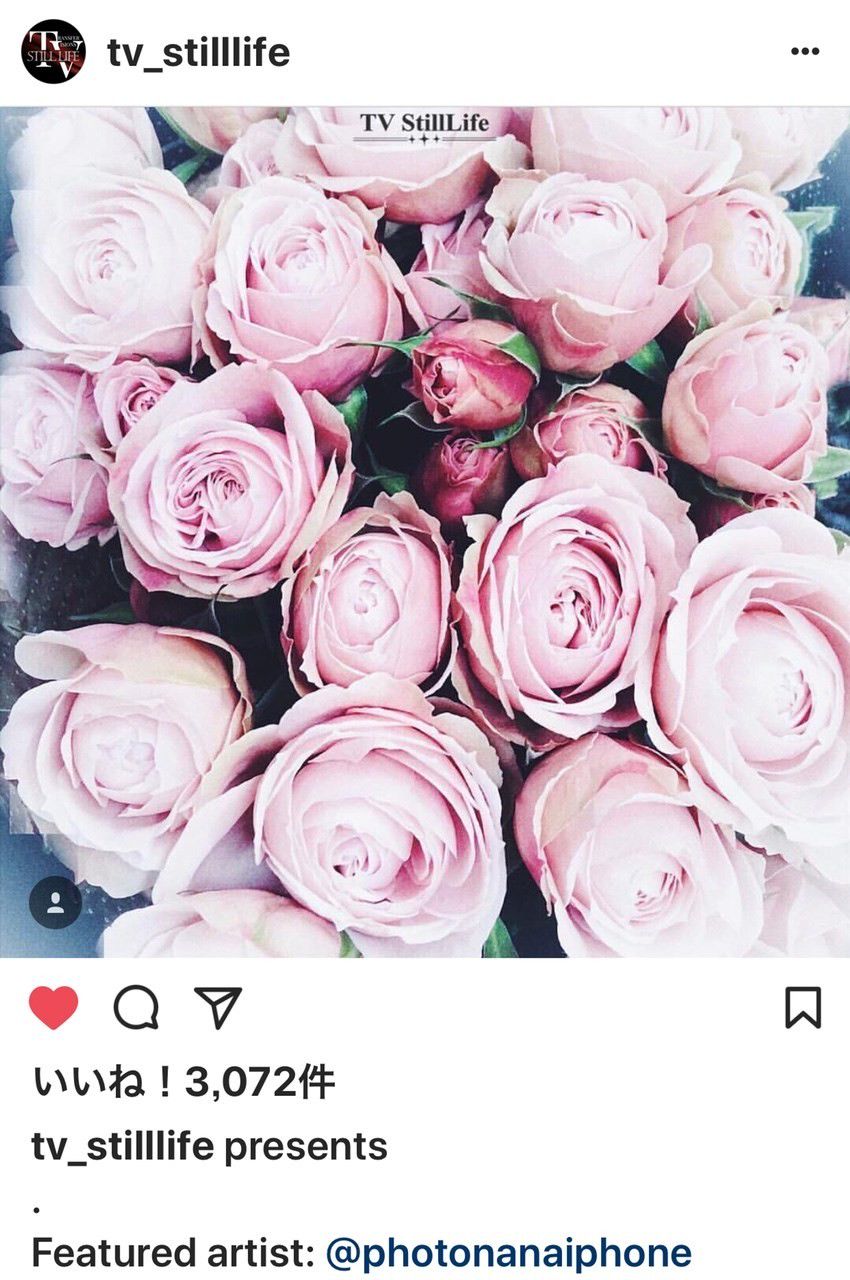Share the post via paper plane icon
The width and height of the screenshot is (850, 1280).
coord(218,1008)
